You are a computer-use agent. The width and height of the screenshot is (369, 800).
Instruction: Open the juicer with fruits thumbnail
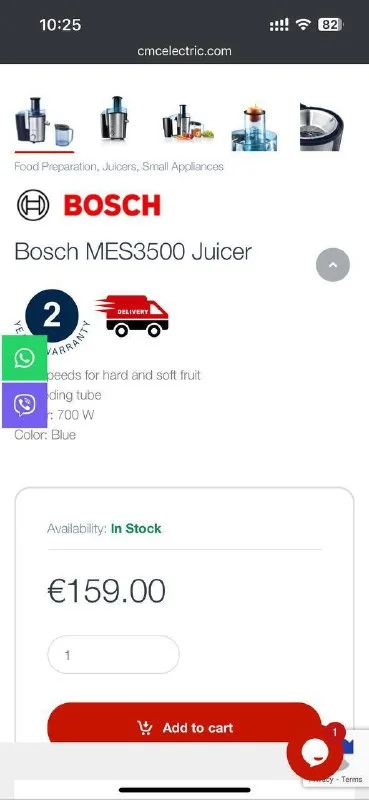pos(188,122)
